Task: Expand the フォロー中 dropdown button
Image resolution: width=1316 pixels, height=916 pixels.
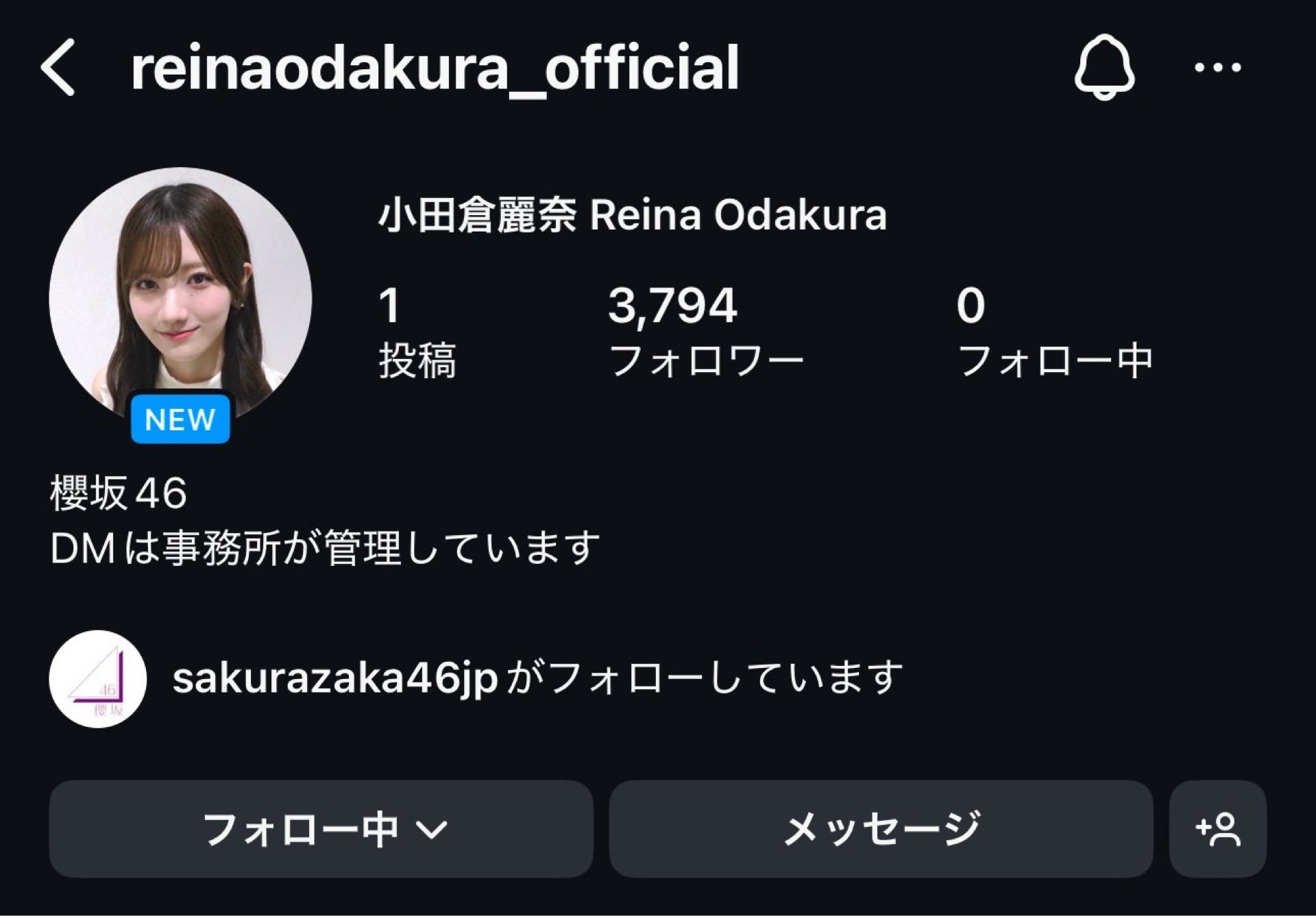Action: [x=321, y=829]
